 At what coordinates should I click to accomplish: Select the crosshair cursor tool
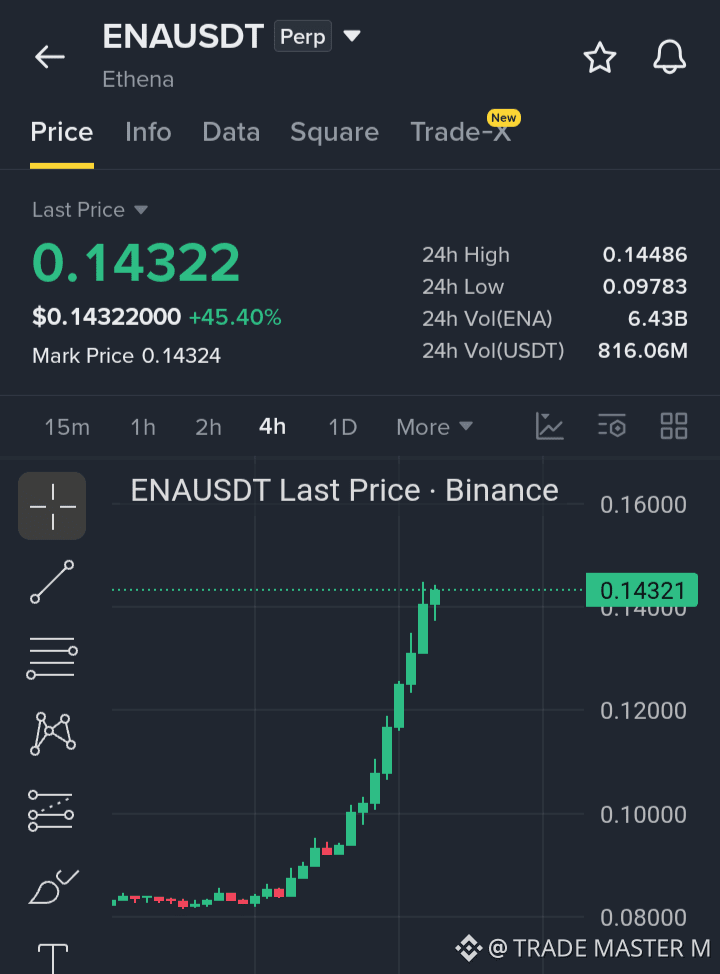click(x=52, y=506)
